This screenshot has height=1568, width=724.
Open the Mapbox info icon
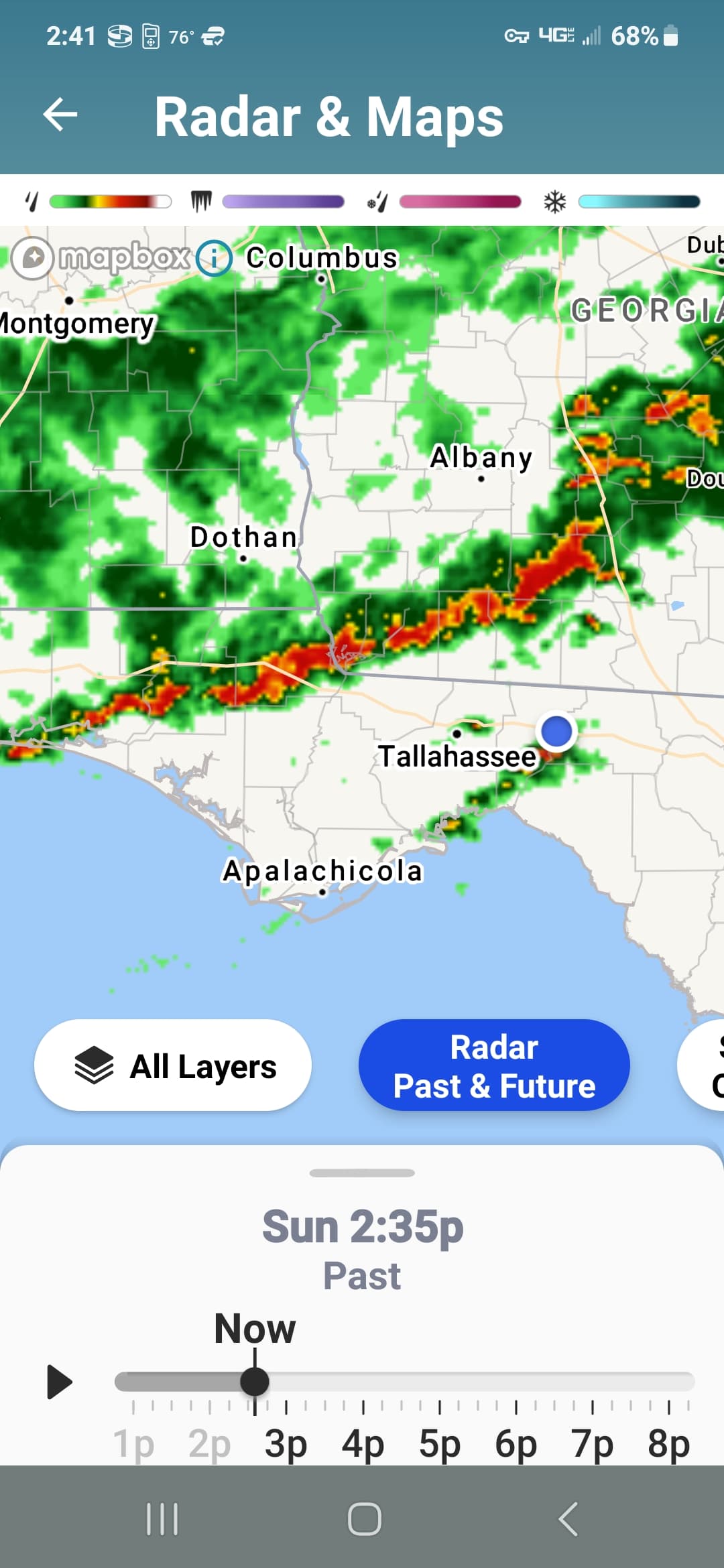[214, 258]
